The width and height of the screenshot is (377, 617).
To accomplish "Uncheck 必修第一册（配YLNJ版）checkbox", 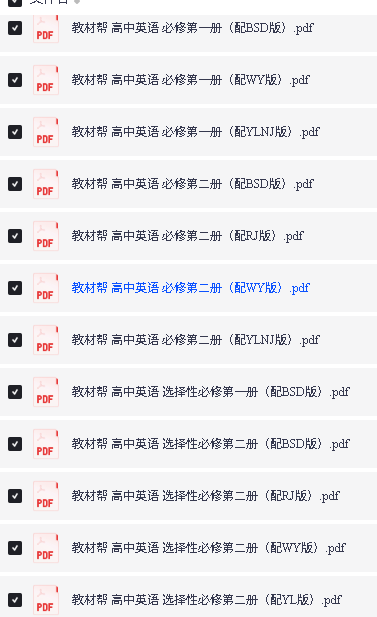I will (15, 132).
